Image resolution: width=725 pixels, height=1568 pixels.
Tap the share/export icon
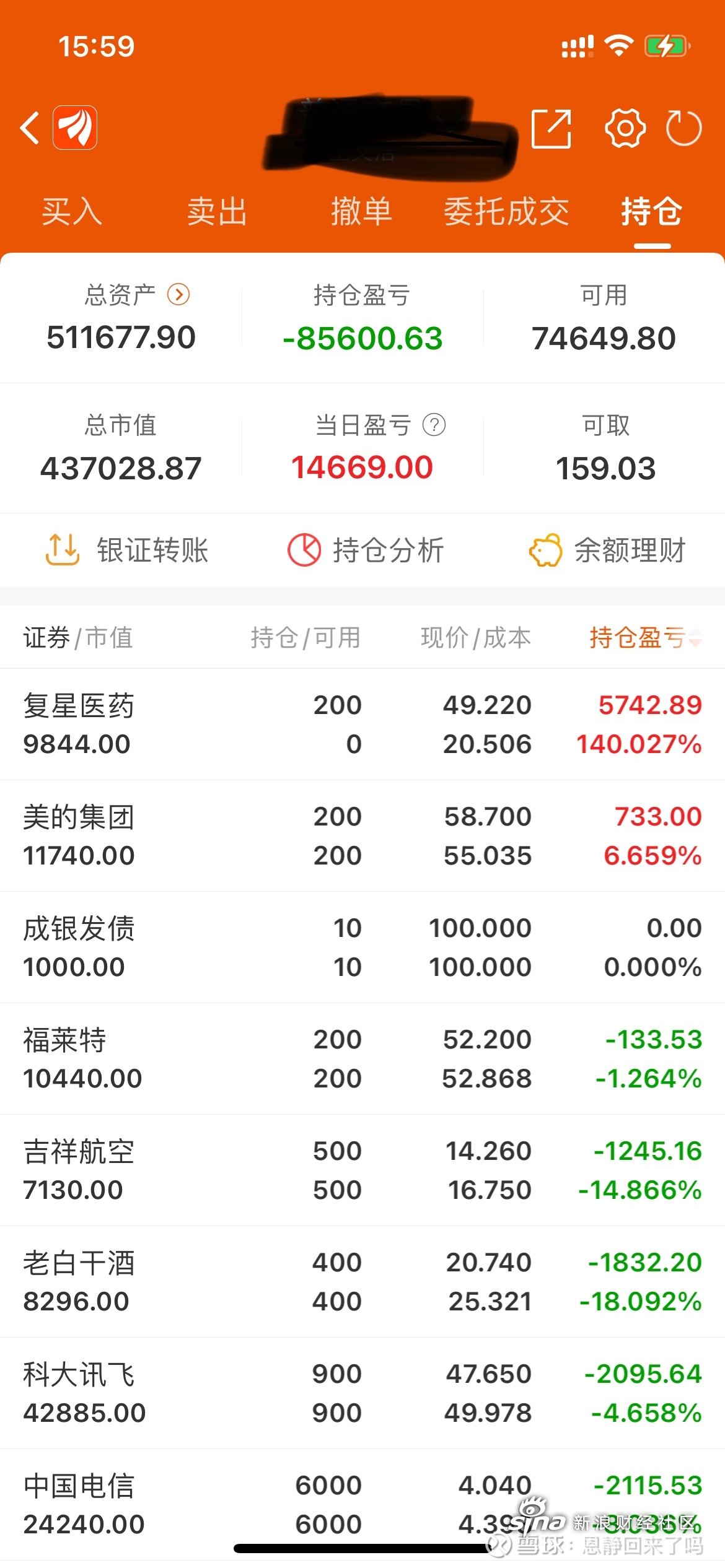point(551,128)
